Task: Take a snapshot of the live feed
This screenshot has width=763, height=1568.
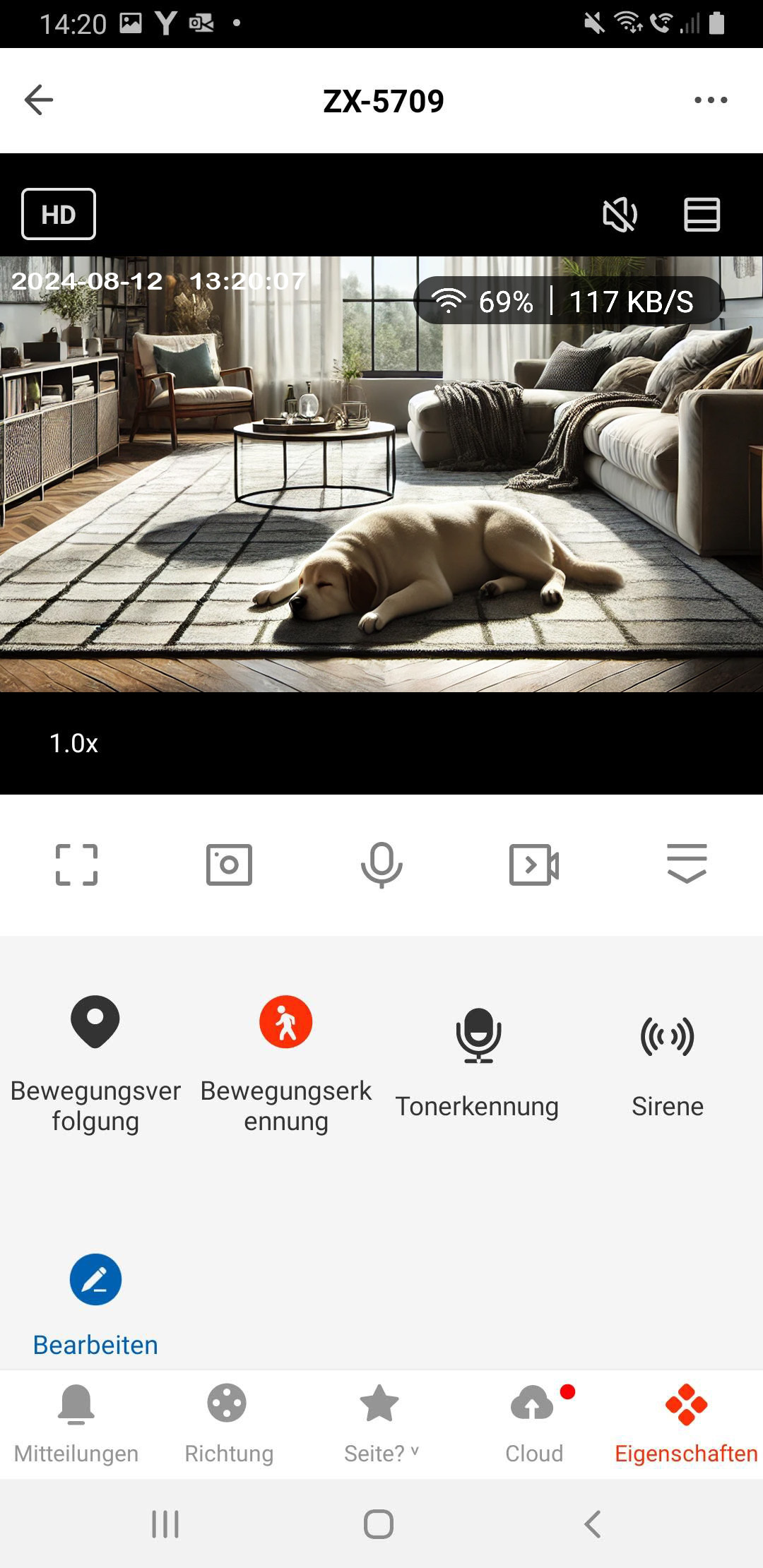Action: tap(229, 865)
